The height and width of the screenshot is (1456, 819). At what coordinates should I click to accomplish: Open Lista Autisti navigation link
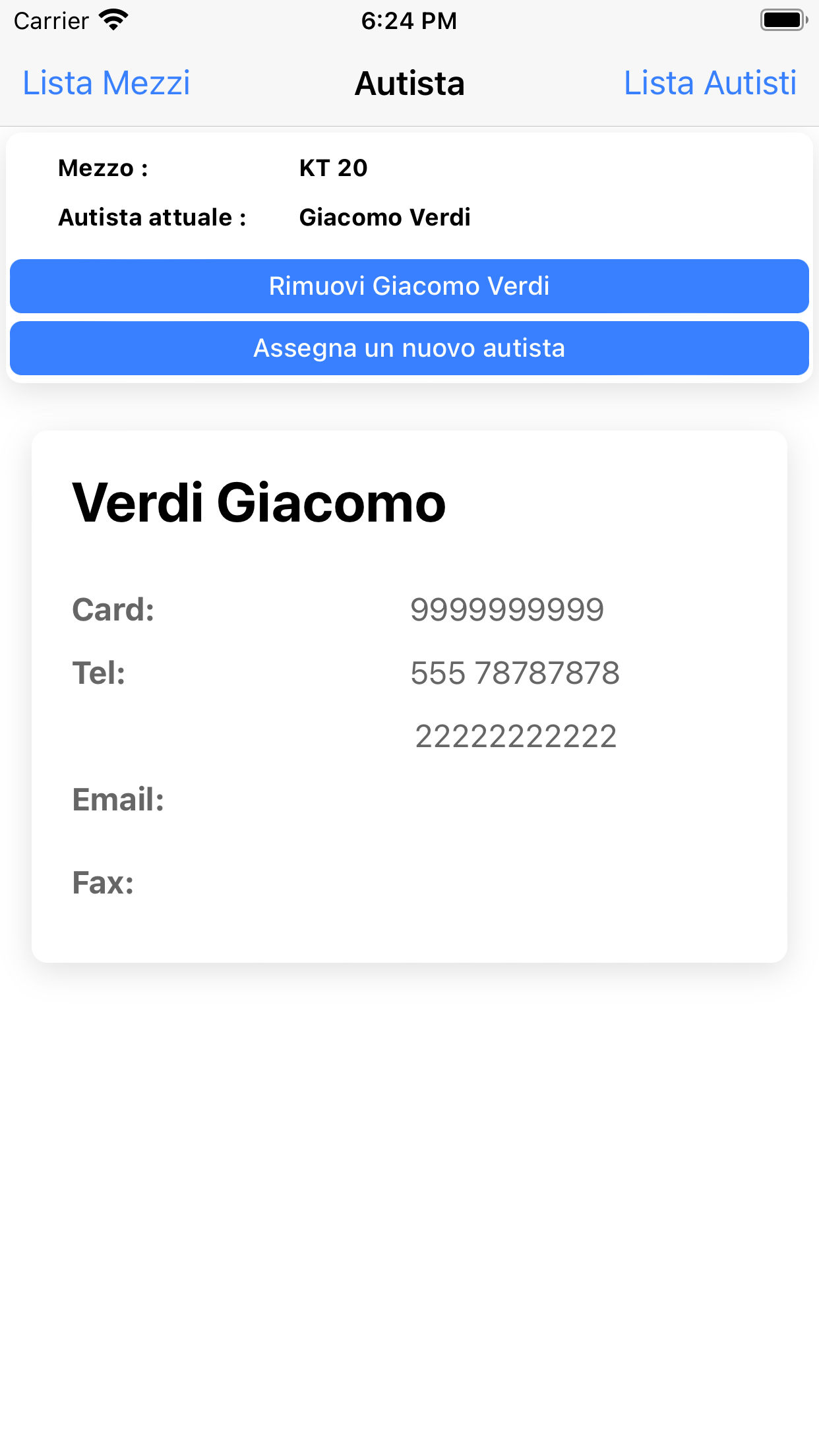click(710, 83)
